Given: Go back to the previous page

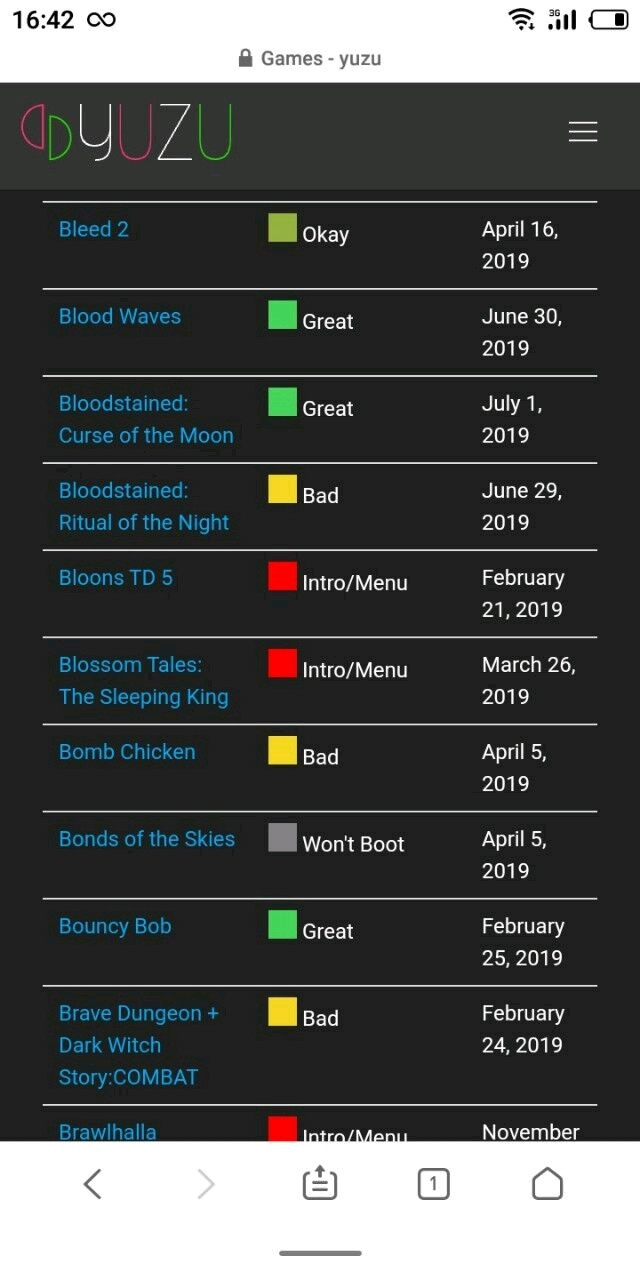Looking at the screenshot, I should pyautogui.click(x=92, y=1184).
